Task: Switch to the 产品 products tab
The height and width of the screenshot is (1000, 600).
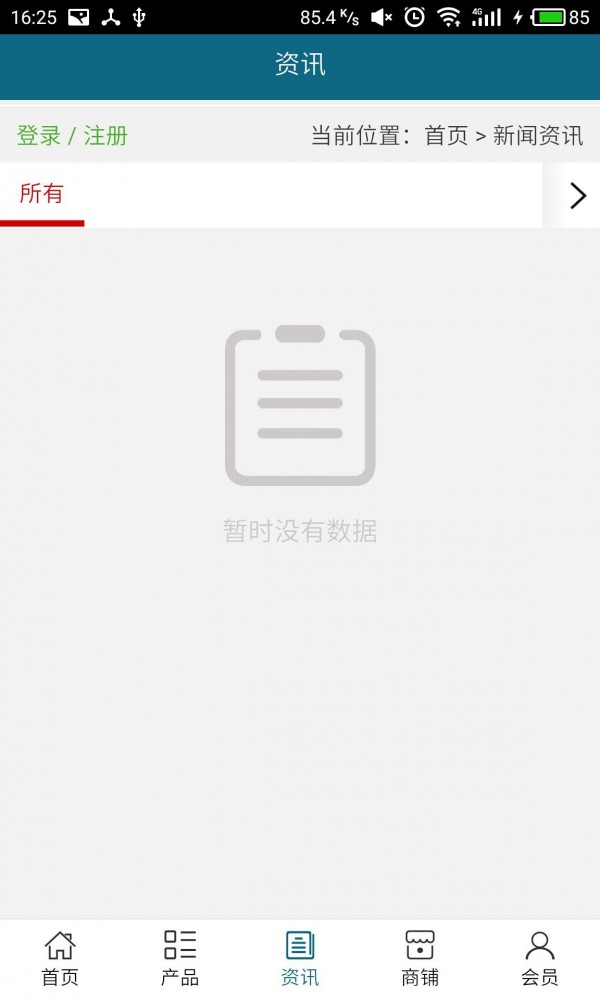Action: point(180,958)
